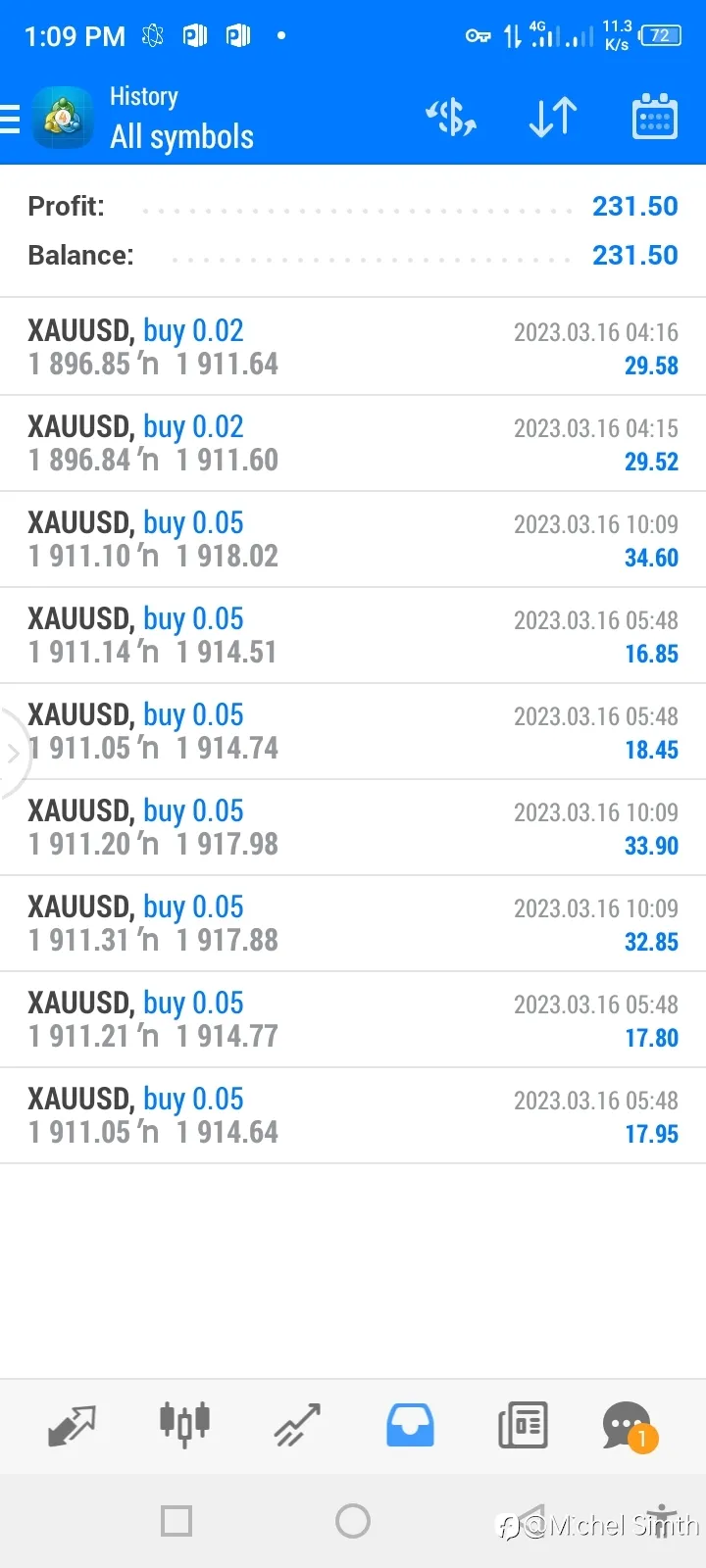The image size is (706, 1568).
Task: Open the XAUUSD trade with profit 34.60
Action: pyautogui.click(x=353, y=539)
